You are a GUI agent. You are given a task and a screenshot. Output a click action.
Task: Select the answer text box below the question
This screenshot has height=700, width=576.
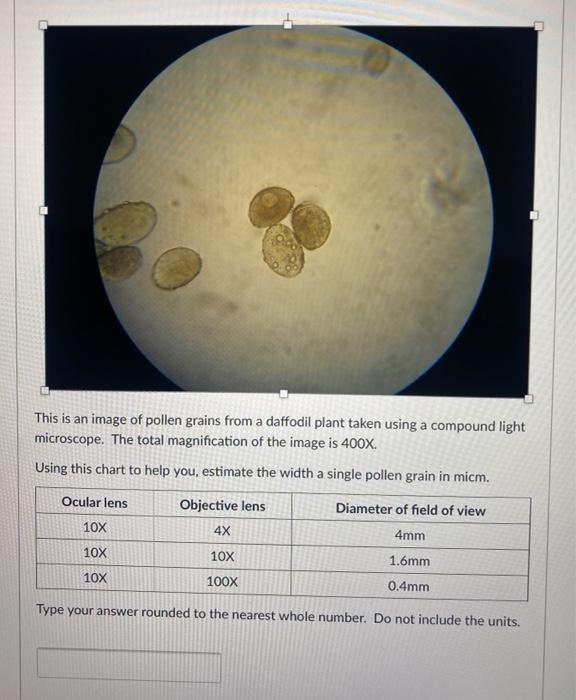(x=129, y=666)
